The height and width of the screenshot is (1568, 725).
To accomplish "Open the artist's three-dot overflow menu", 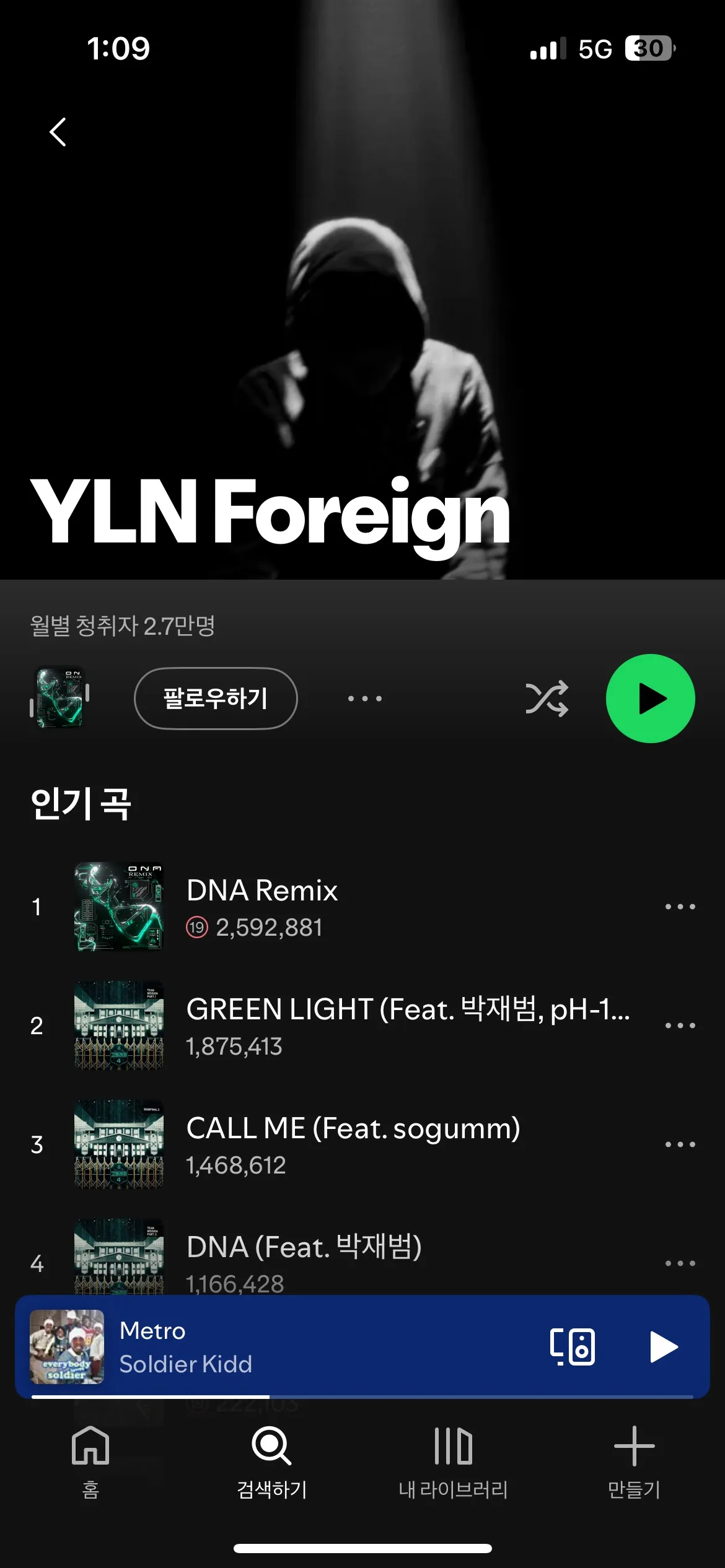I will coord(365,698).
